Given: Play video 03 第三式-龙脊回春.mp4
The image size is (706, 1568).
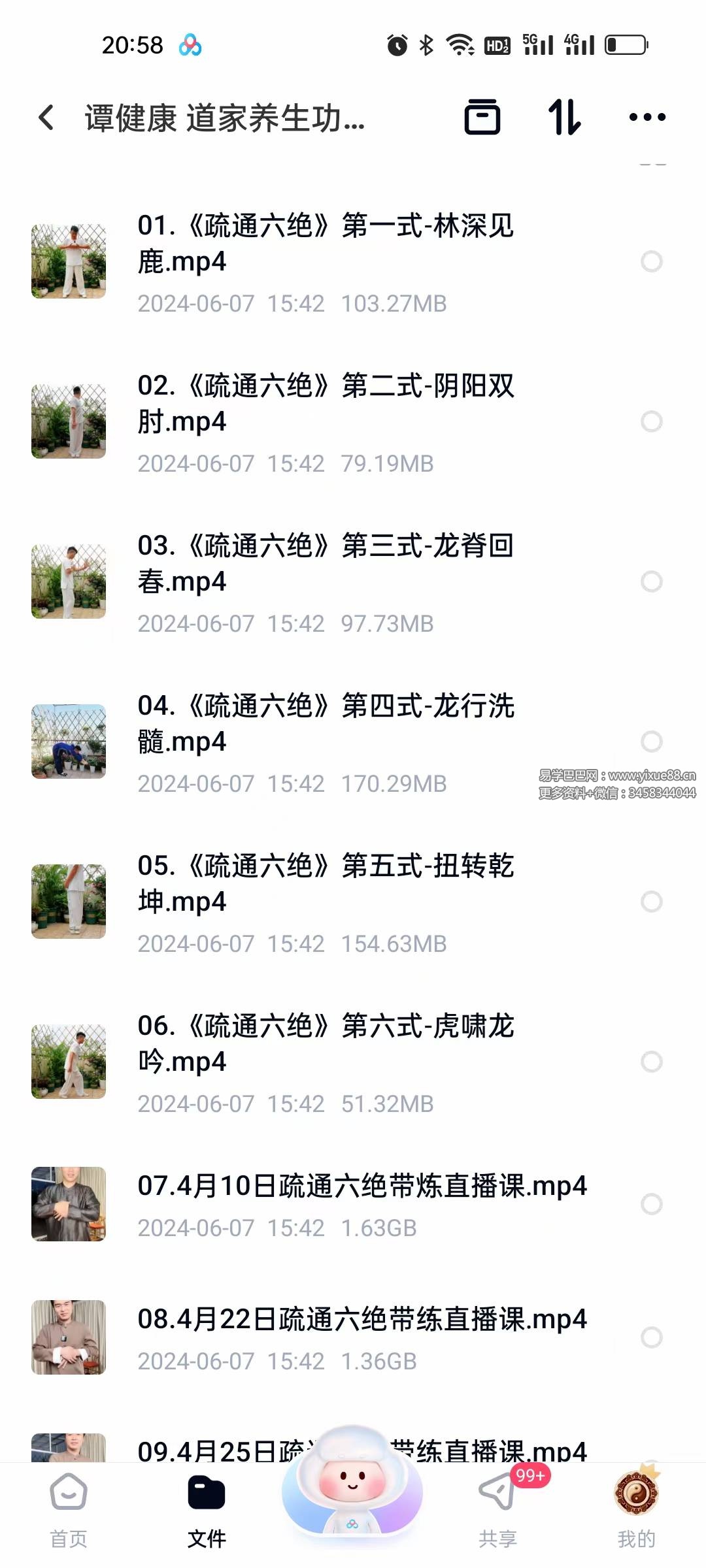Looking at the screenshot, I should [326, 563].
